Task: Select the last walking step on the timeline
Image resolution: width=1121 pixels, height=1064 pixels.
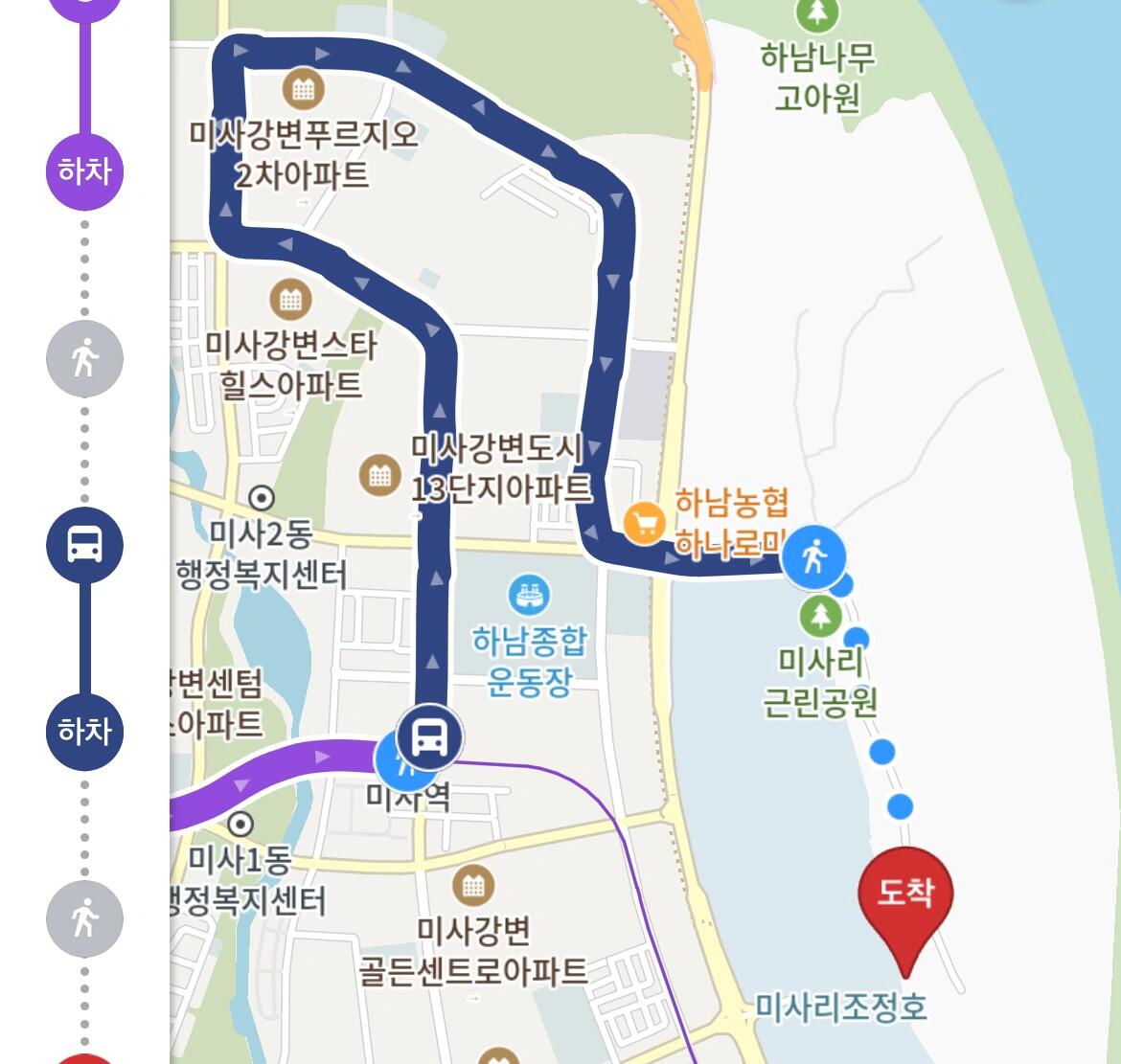Action: [x=84, y=918]
